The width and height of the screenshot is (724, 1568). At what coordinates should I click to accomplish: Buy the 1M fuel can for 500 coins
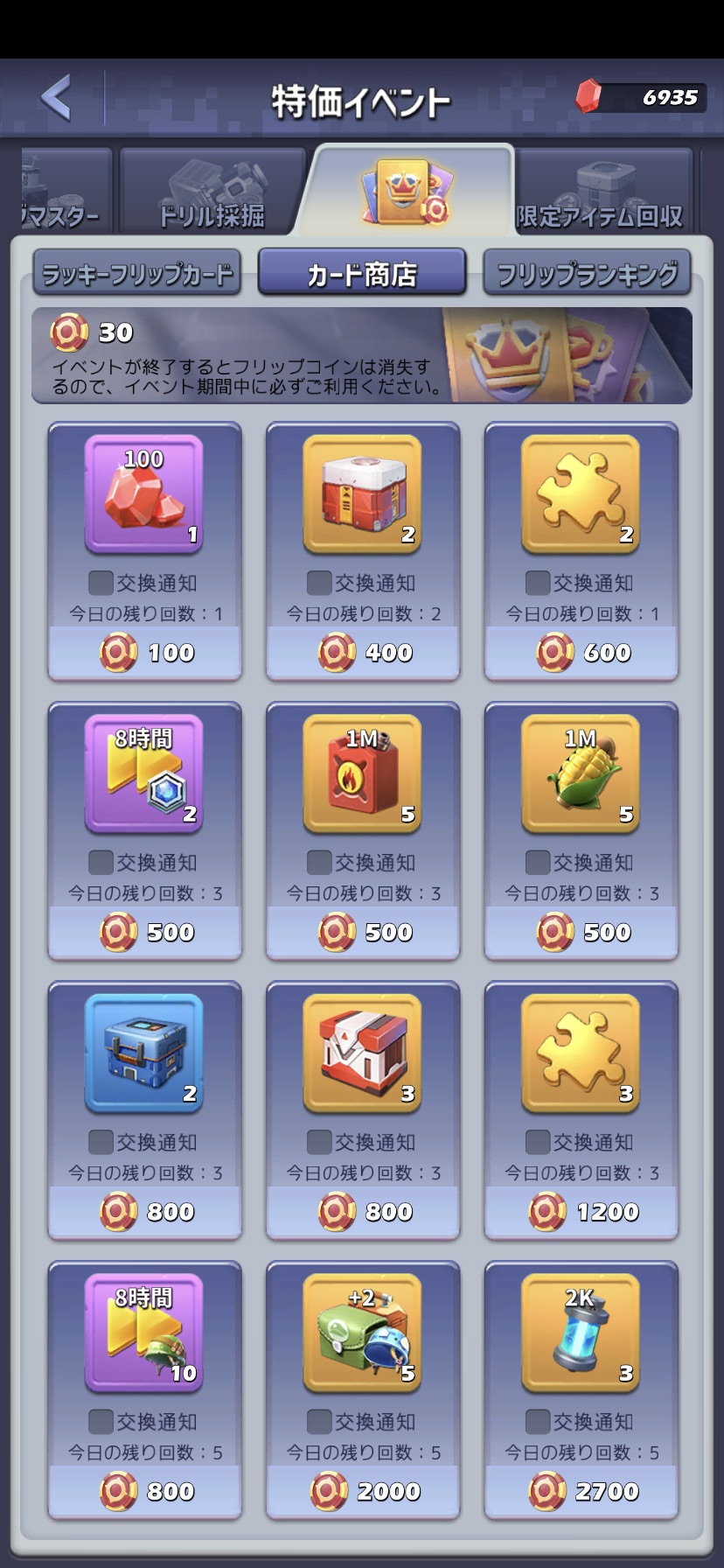point(363,933)
